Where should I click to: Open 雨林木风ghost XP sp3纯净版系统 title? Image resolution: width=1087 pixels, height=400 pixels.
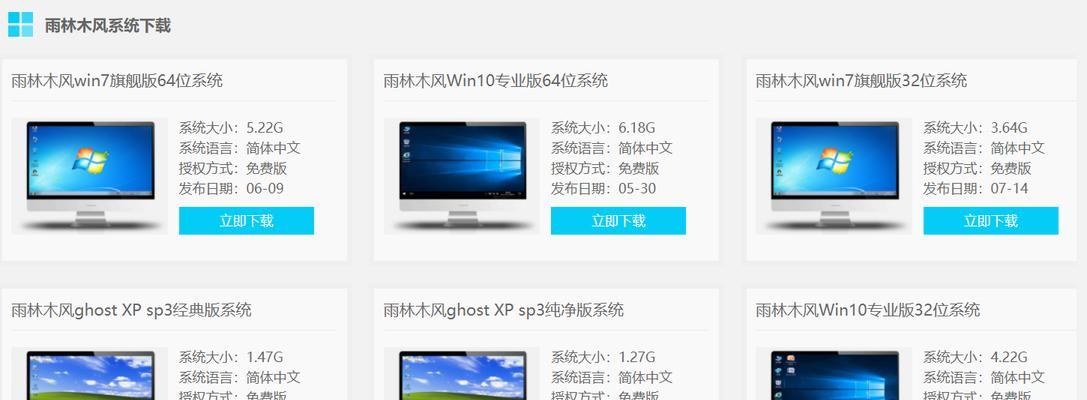pos(503,310)
